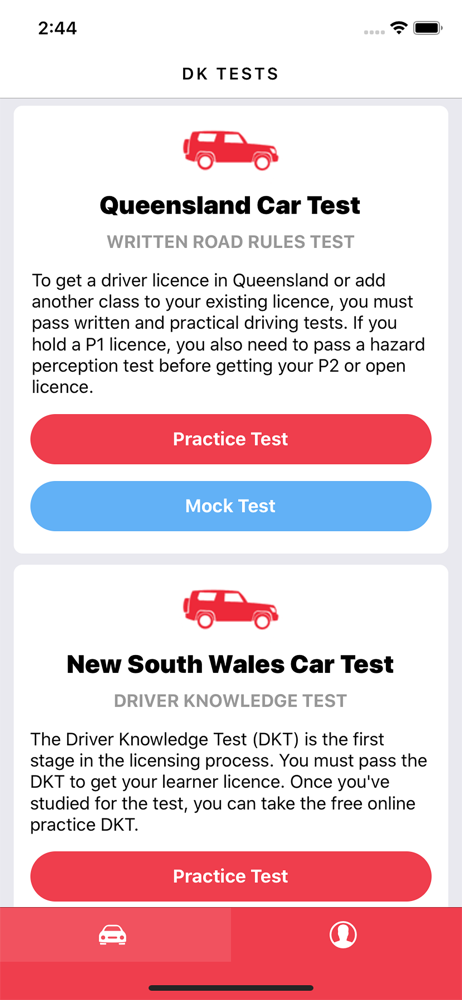Open the profile tab
Screen dimensions: 462x1000
click(346, 934)
